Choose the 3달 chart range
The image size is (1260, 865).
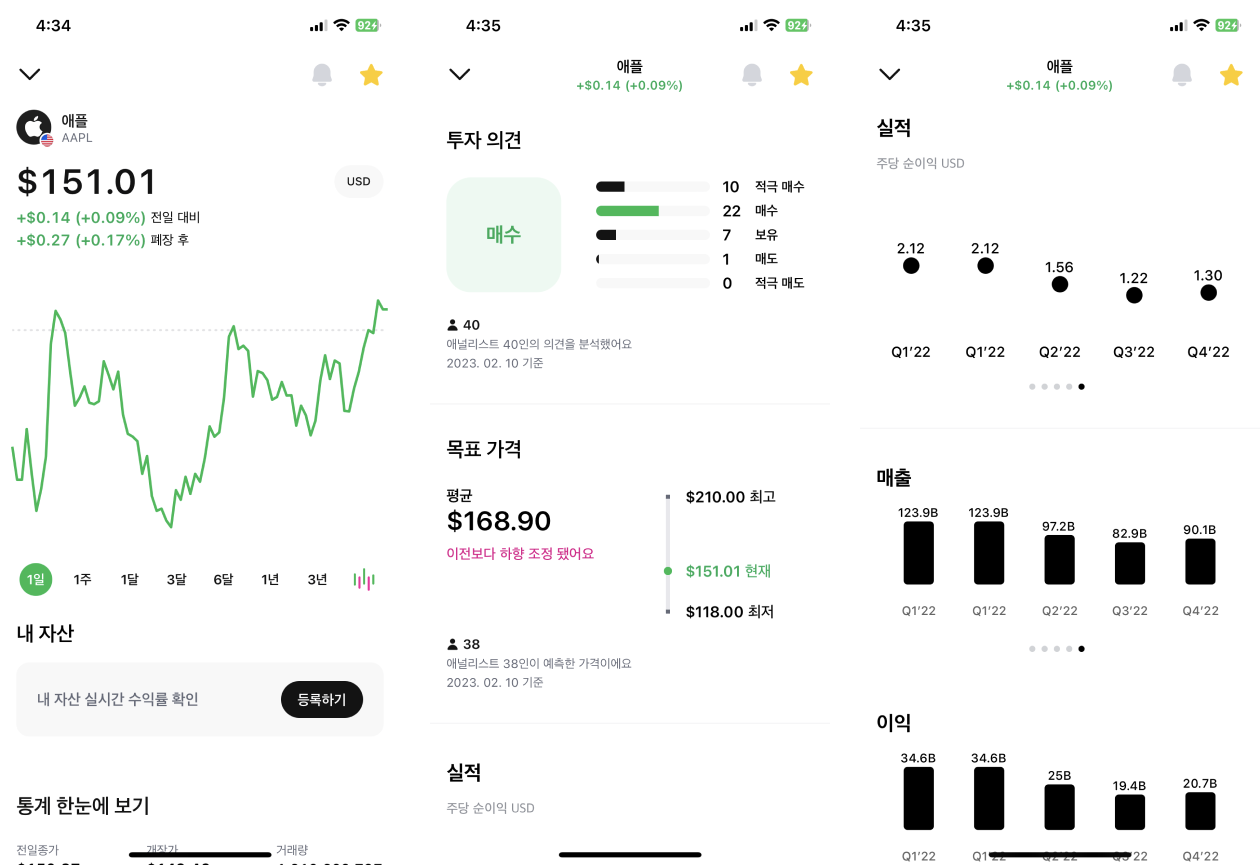[x=176, y=579]
